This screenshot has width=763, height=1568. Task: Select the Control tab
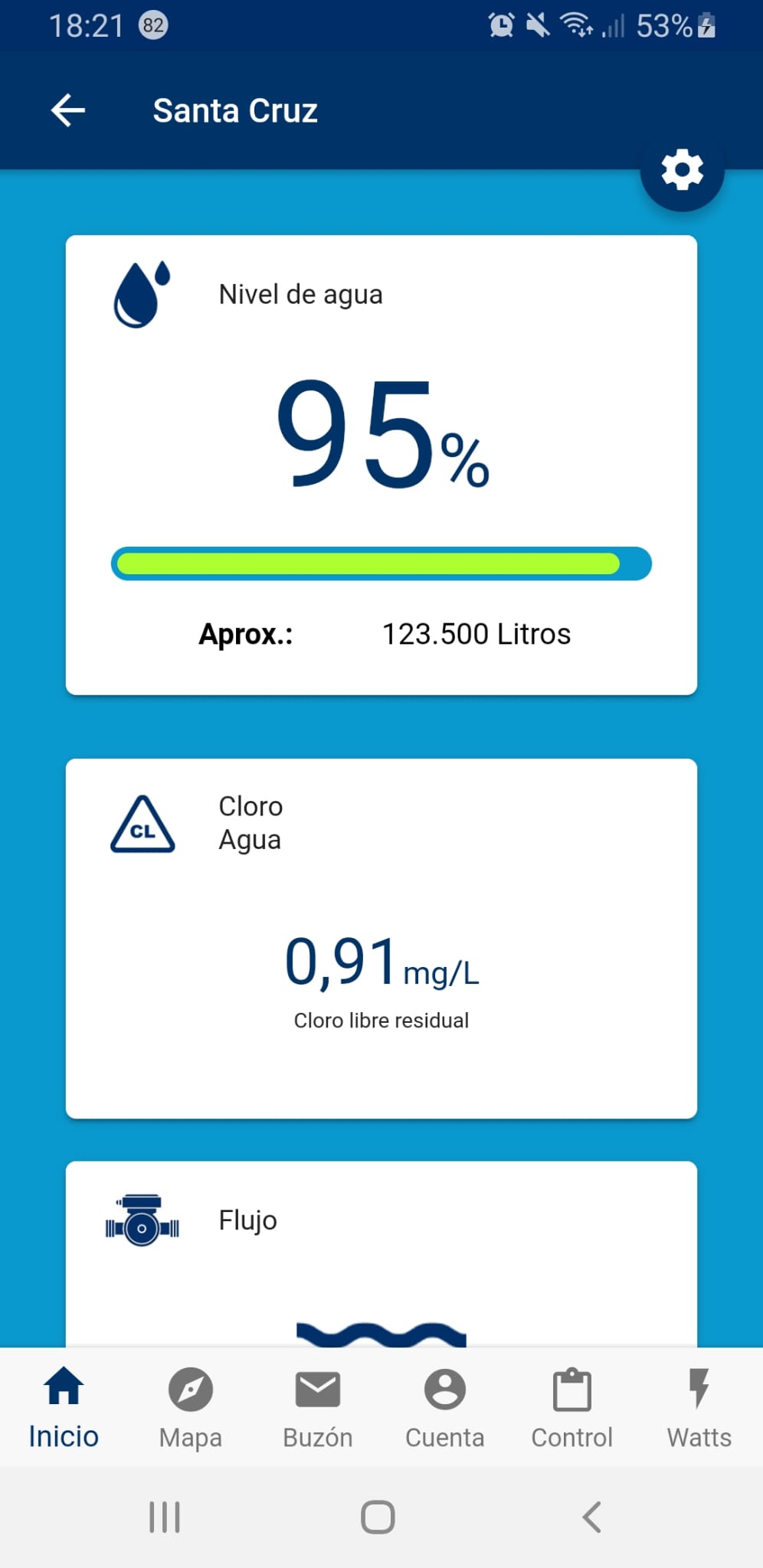pyautogui.click(x=572, y=1407)
